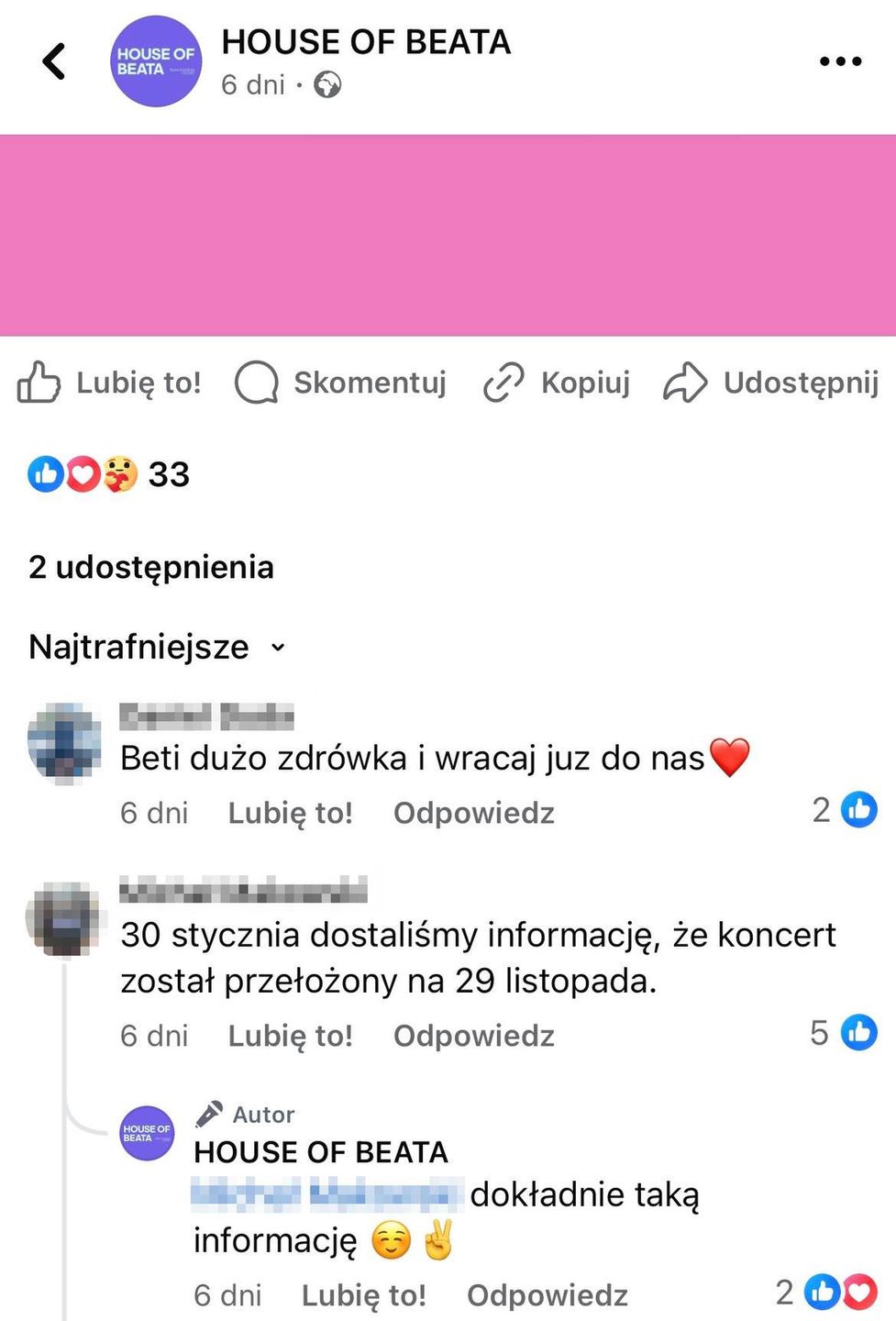
Task: Reply to the 'Beti dużo zdrówka' comment
Action: [473, 813]
